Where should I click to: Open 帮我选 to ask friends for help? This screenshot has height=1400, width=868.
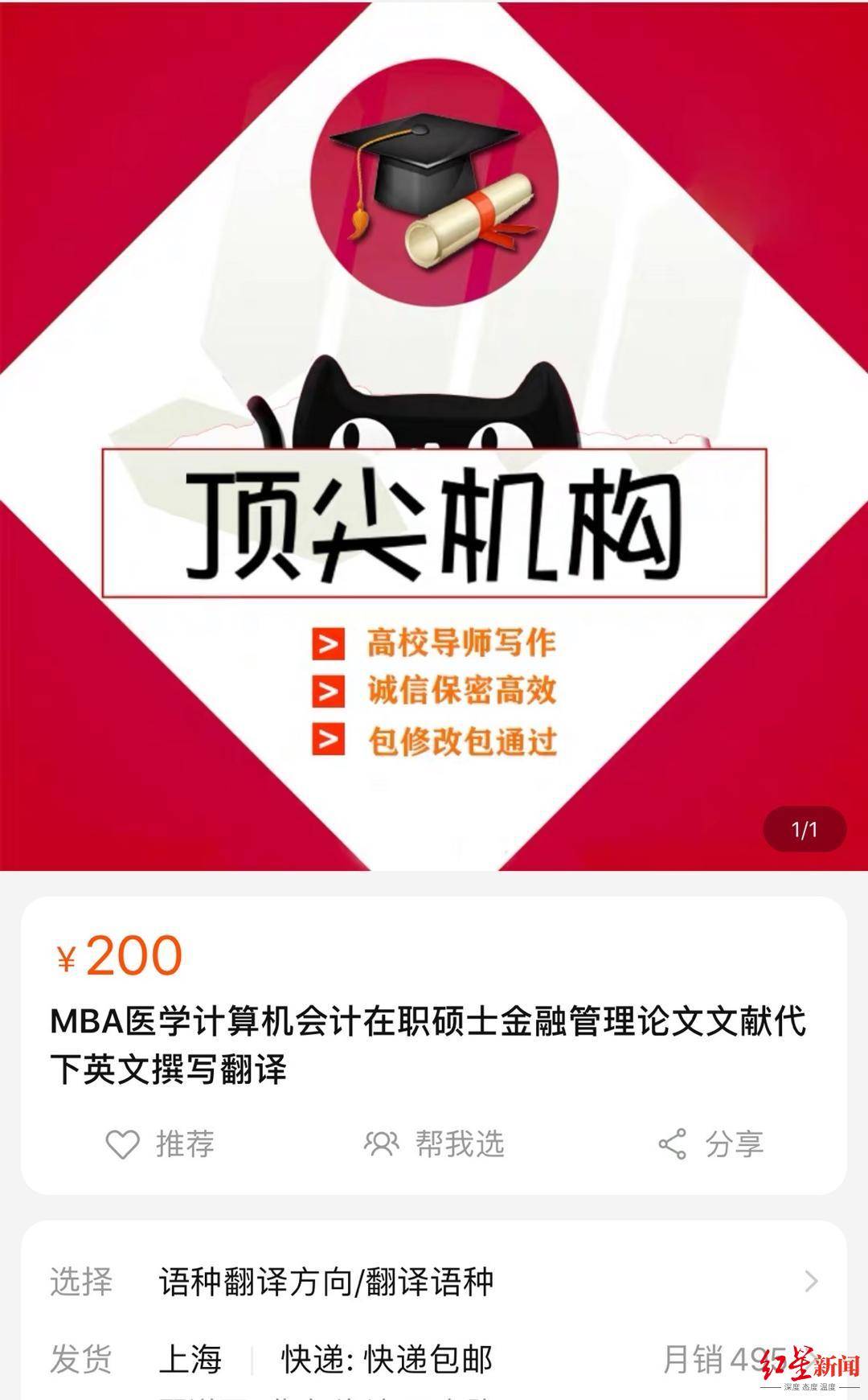coord(433,1143)
